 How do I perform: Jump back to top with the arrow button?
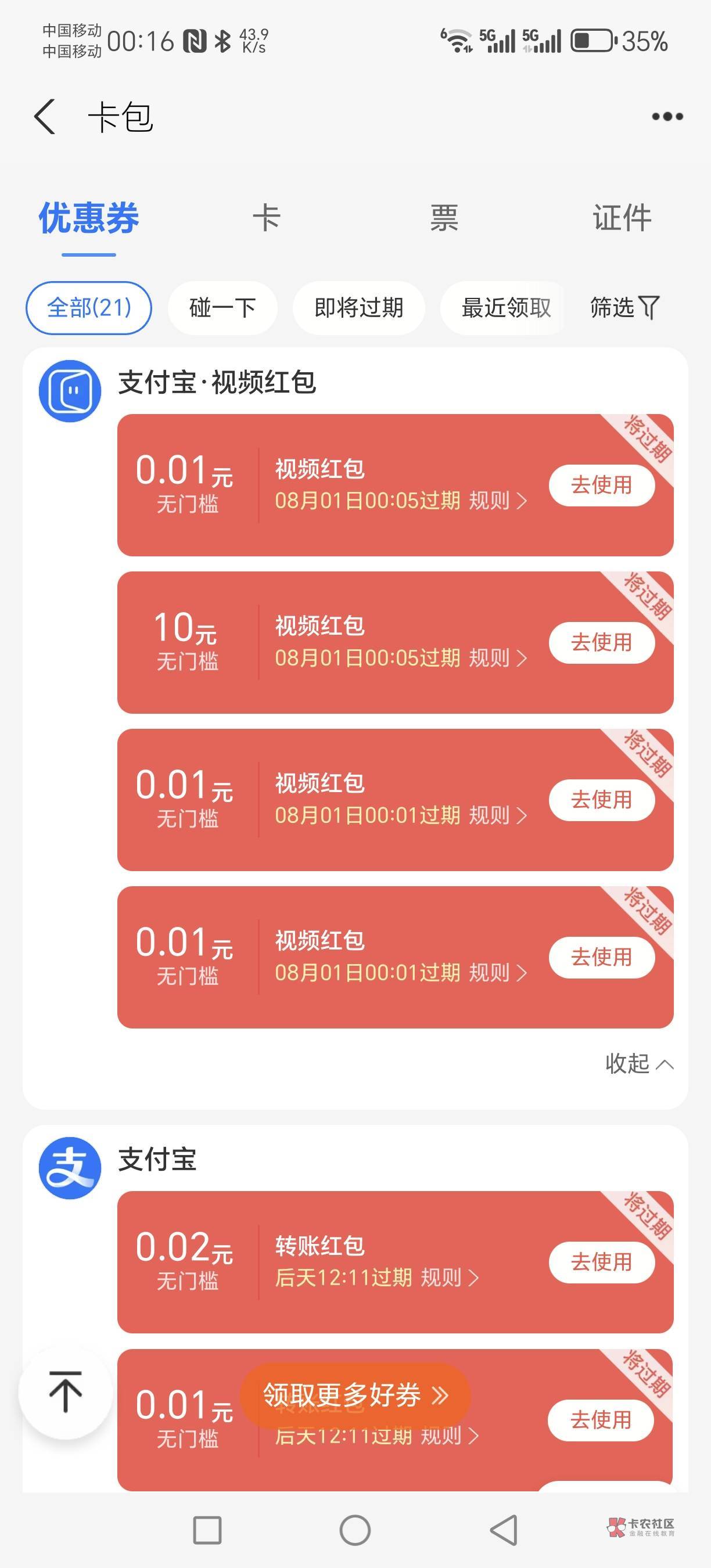[65, 1391]
